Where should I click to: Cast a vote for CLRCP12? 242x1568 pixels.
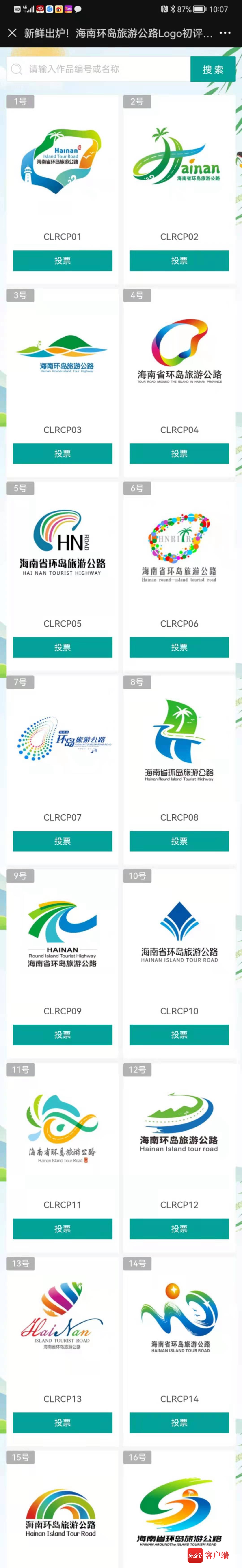coord(179,1228)
